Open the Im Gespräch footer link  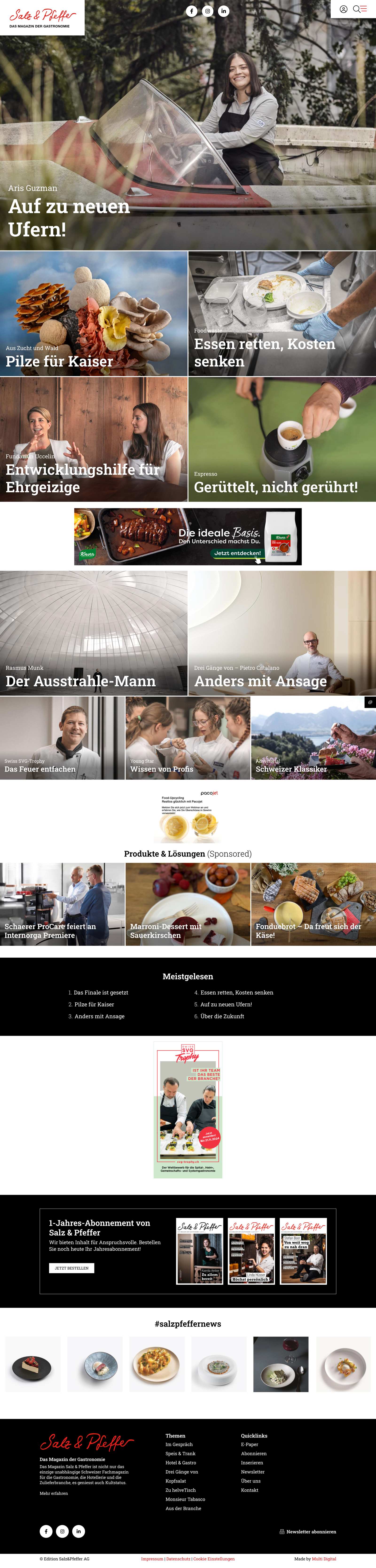(179, 1445)
